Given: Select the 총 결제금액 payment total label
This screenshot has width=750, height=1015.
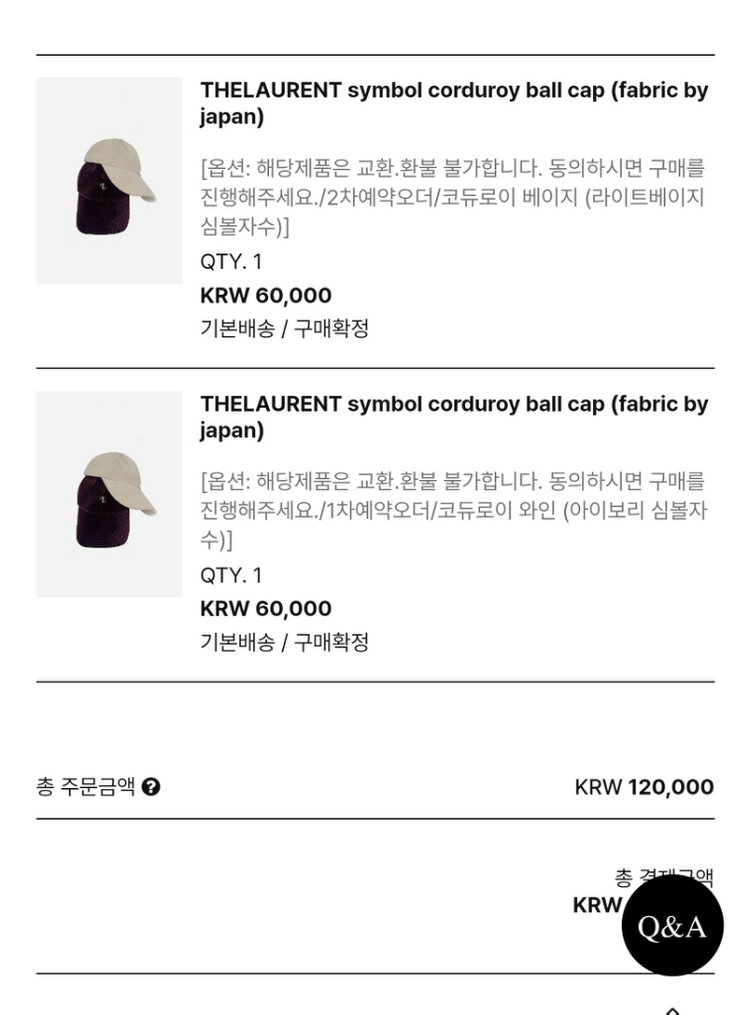Looking at the screenshot, I should pyautogui.click(x=667, y=875).
